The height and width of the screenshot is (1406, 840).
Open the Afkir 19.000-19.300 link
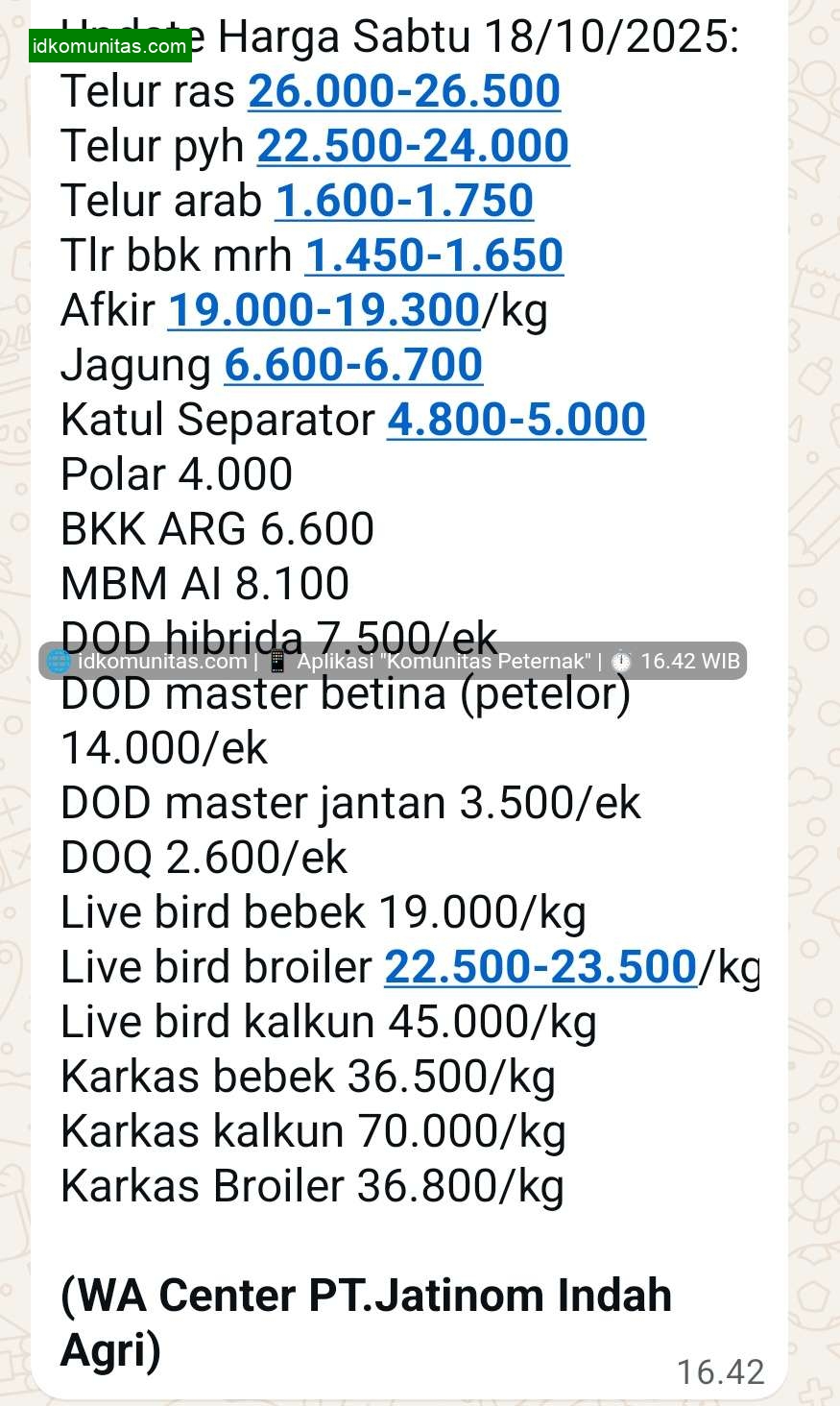(x=324, y=310)
